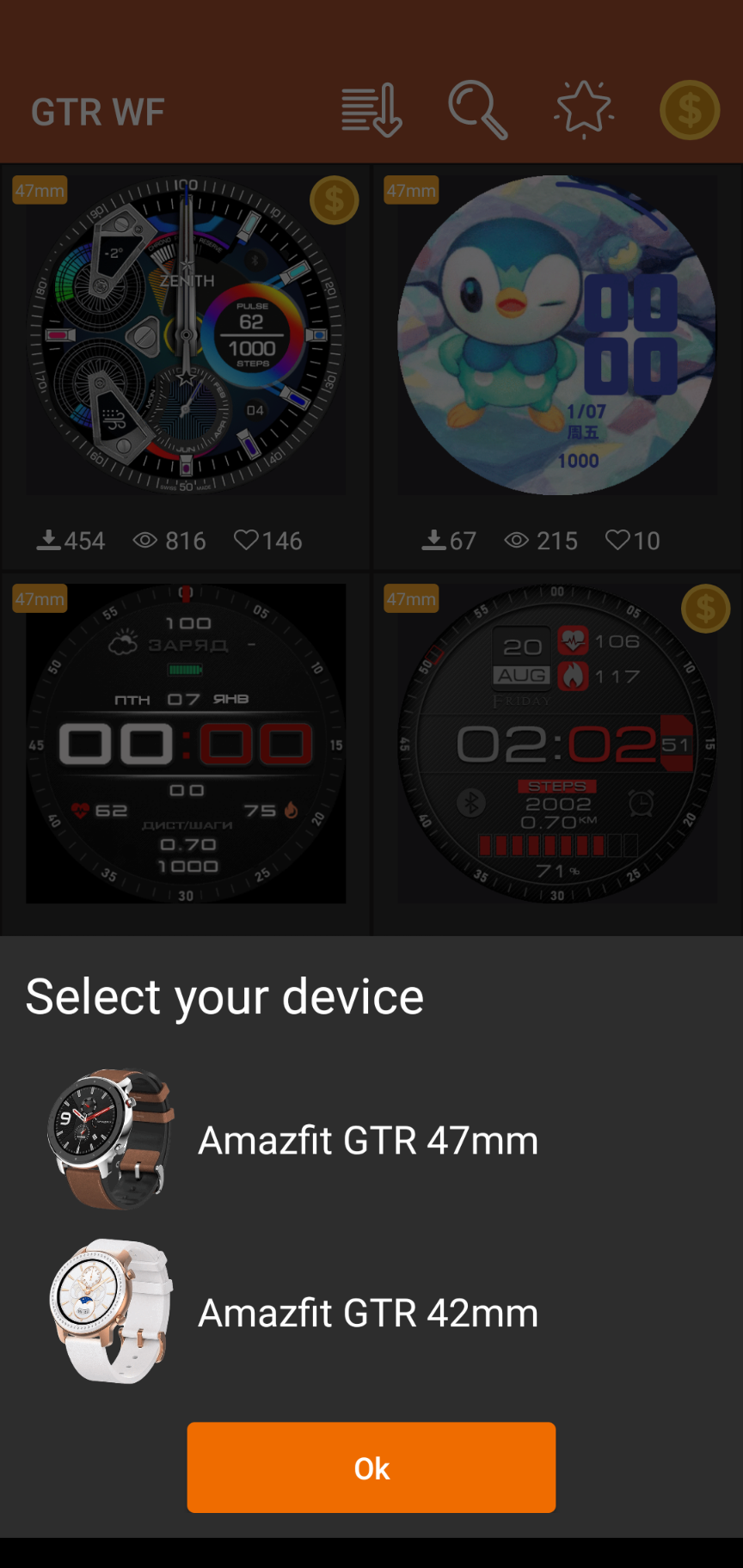Tap the coin badge on the red digital watch face
The image size is (743, 1568).
click(x=704, y=608)
